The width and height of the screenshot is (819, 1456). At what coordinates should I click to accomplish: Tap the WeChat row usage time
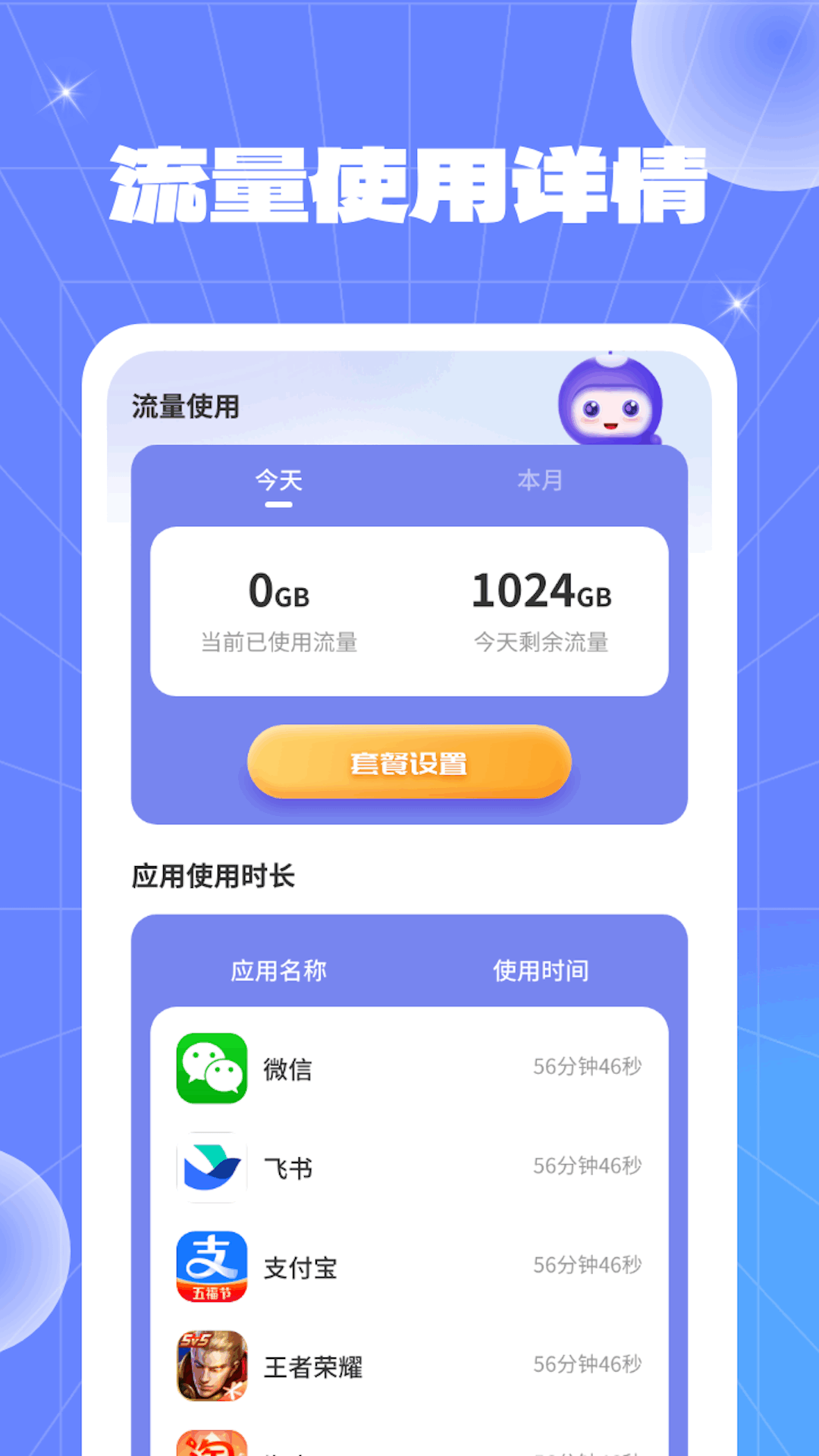585,1067
